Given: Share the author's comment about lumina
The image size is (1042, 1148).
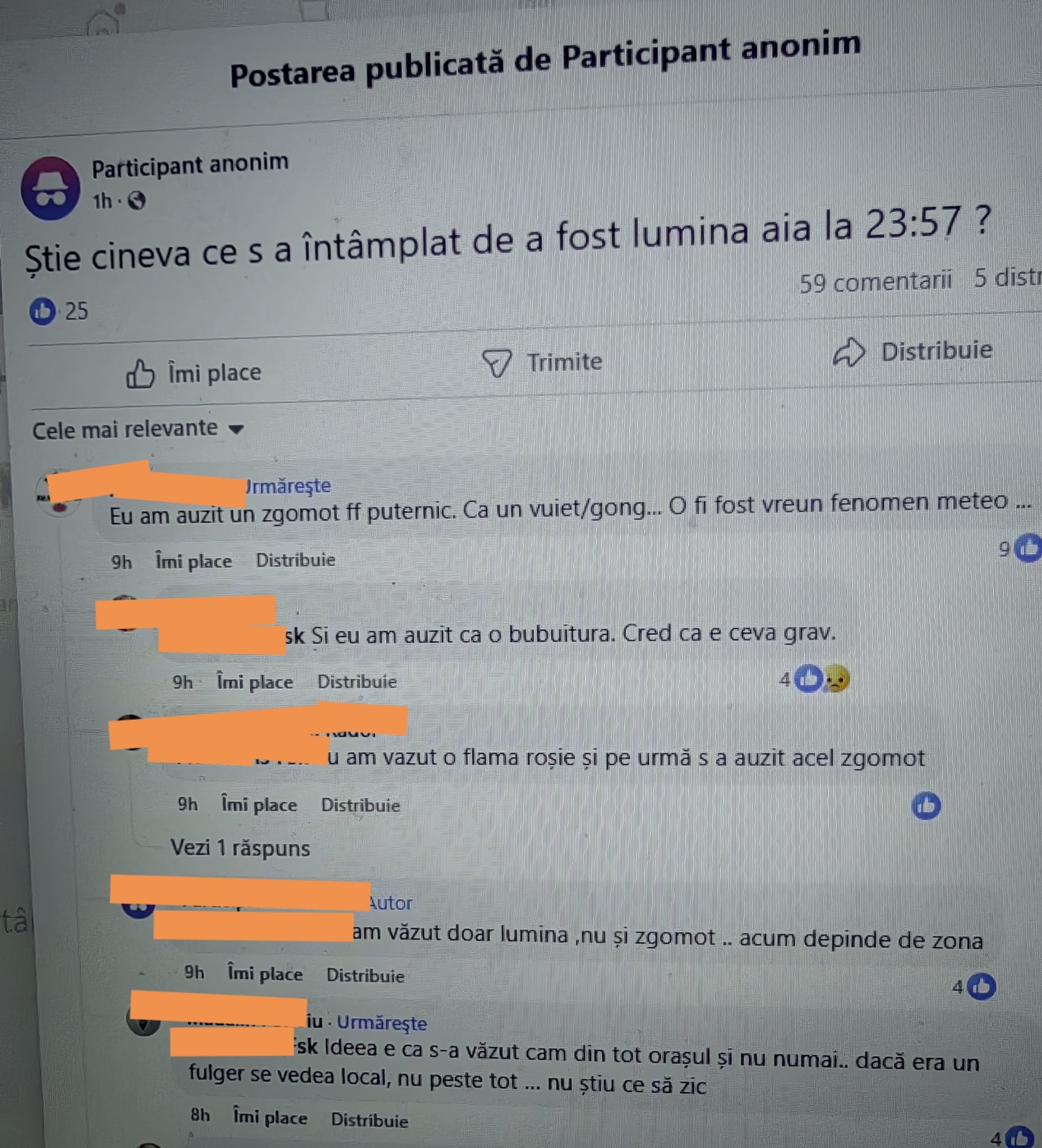Looking at the screenshot, I should pyautogui.click(x=365, y=975).
